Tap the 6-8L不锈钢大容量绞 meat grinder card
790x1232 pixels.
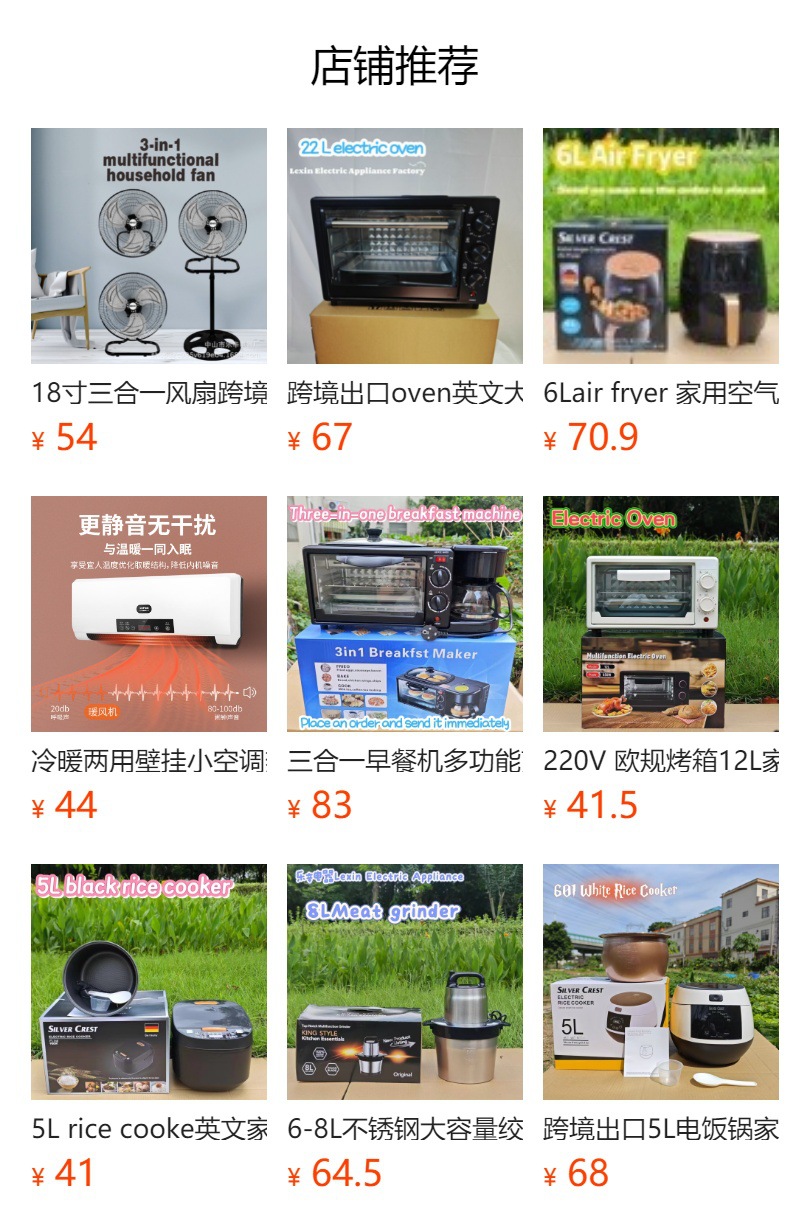(x=405, y=1028)
